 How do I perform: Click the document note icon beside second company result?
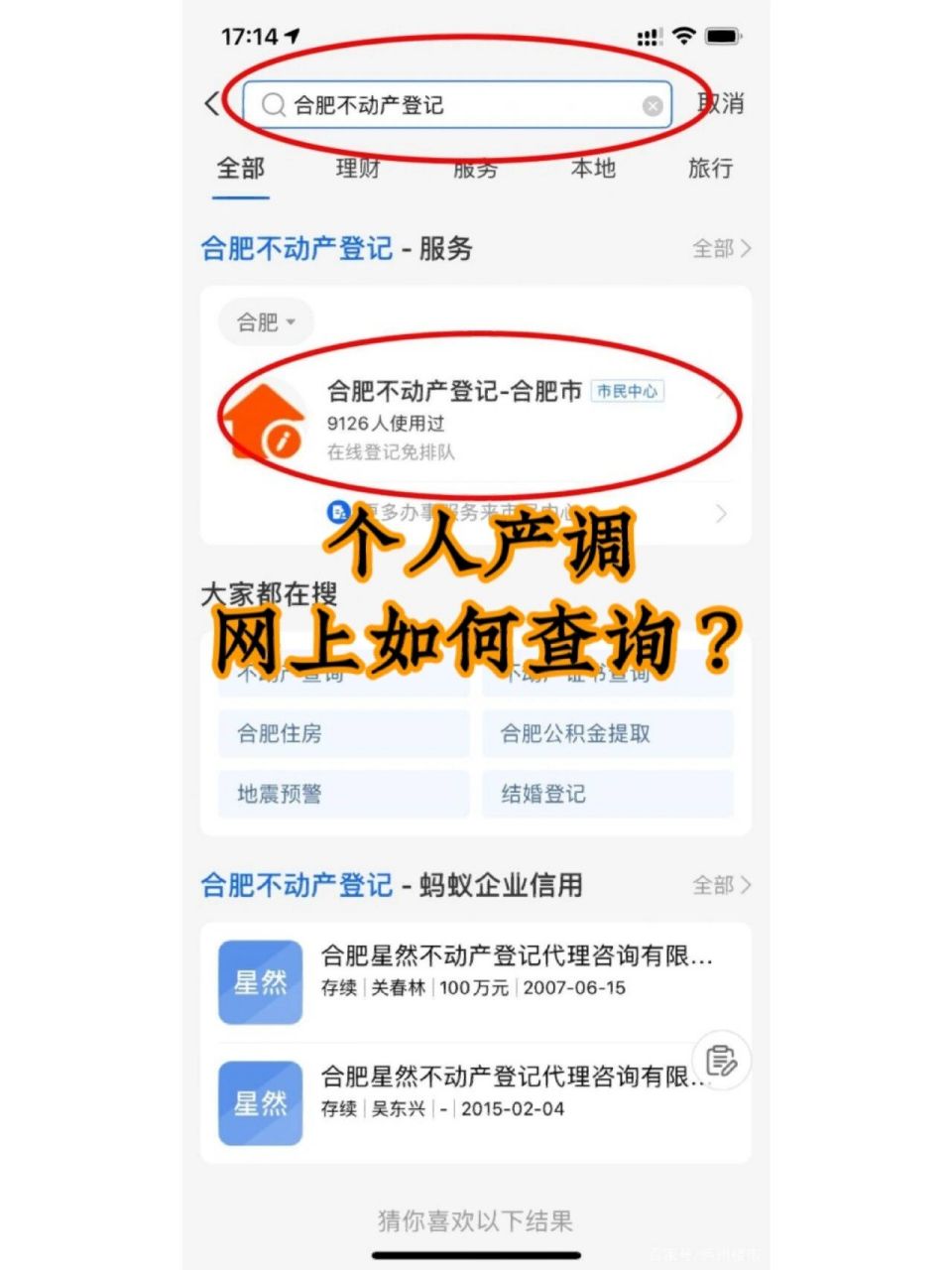[720, 1061]
